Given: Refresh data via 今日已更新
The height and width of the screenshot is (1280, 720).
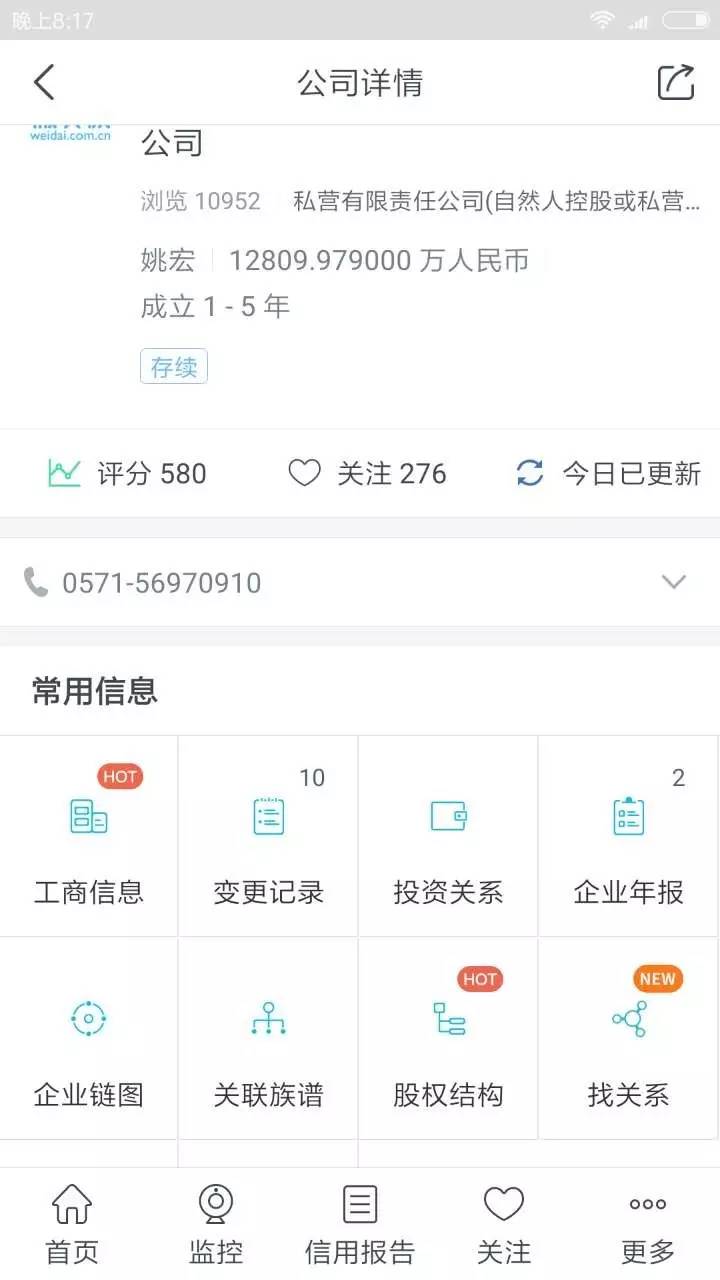Looking at the screenshot, I should click(608, 473).
